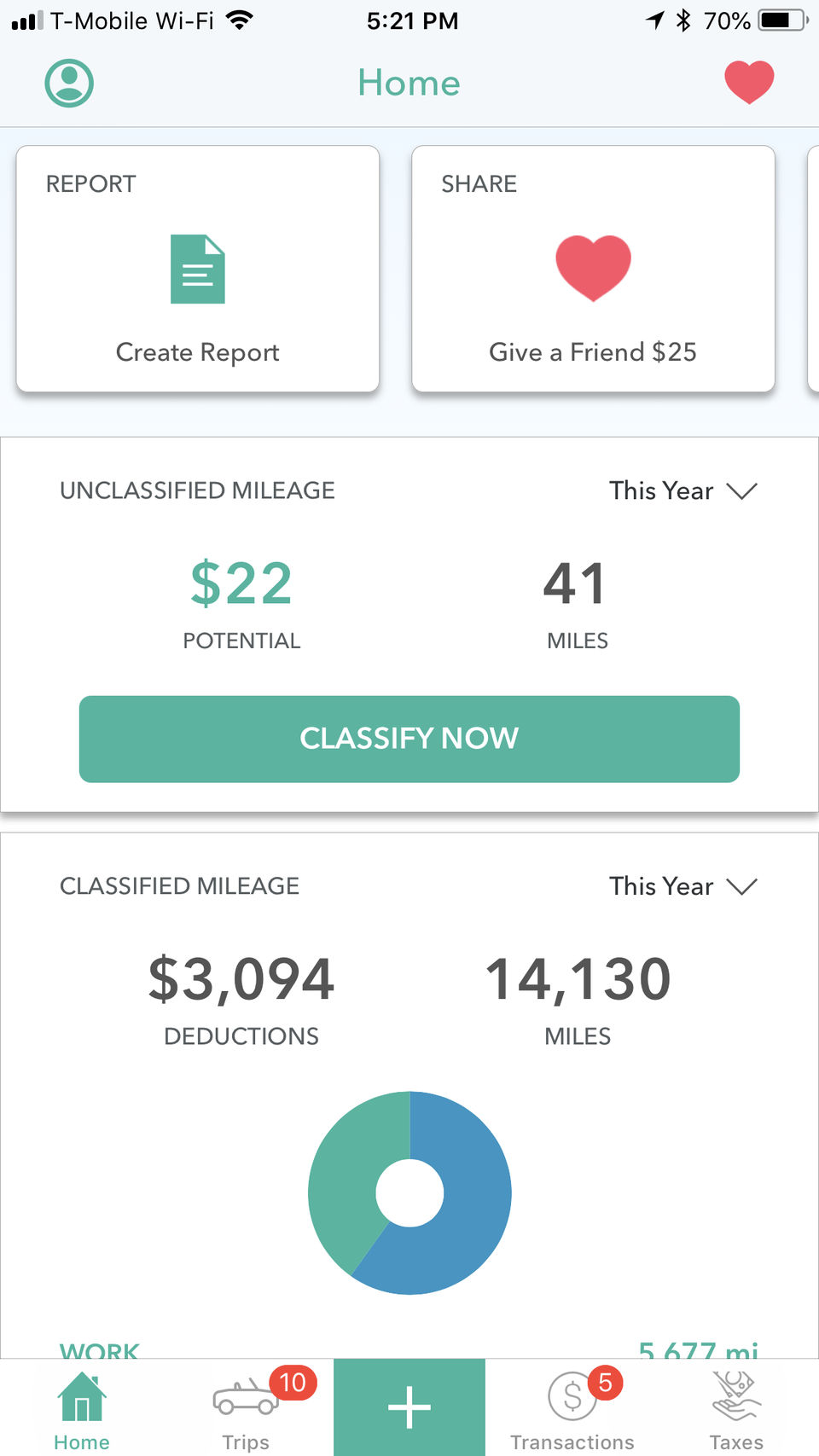Screen dimensions: 819x1456
Task: Switch to the Home tab
Action: click(x=82, y=1409)
